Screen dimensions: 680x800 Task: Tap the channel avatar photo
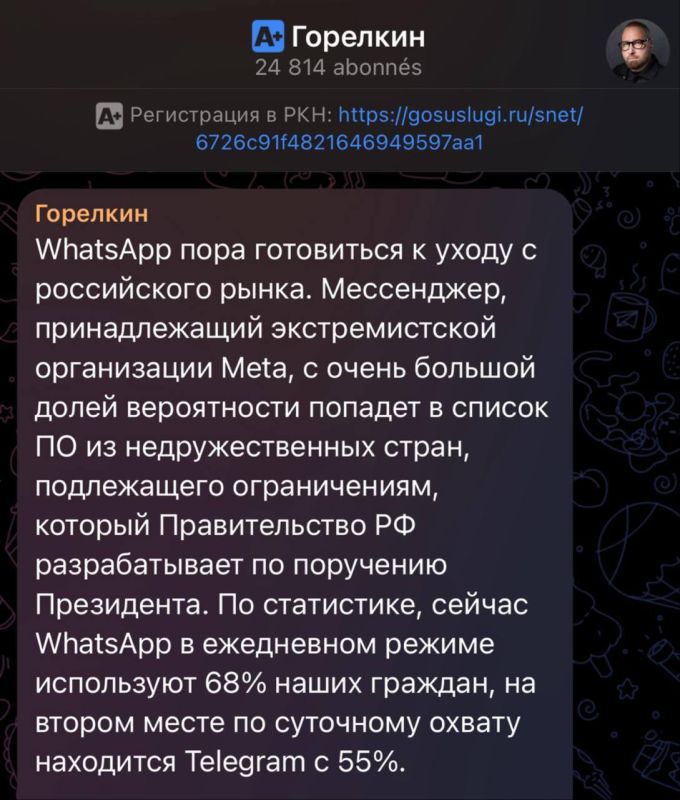pos(637,52)
